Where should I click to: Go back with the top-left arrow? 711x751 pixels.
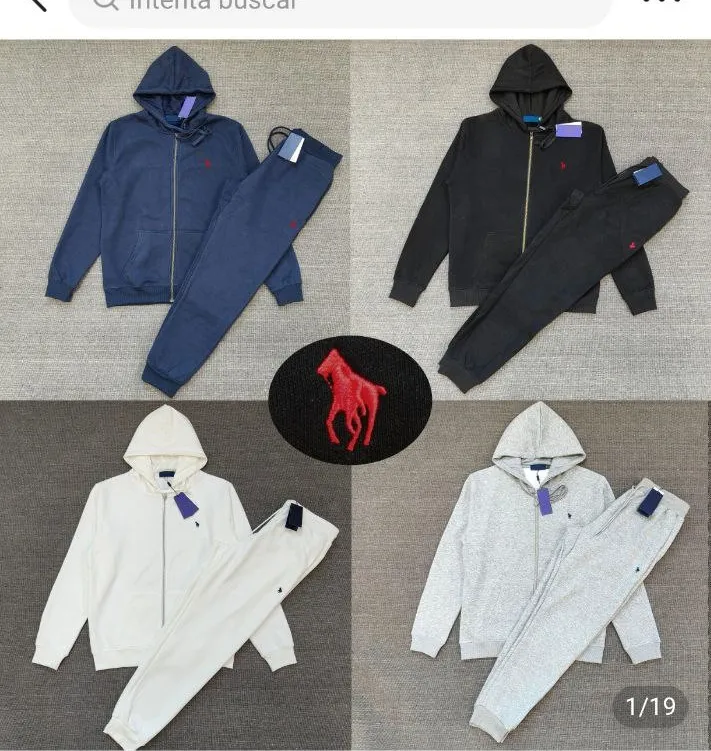point(36,4)
